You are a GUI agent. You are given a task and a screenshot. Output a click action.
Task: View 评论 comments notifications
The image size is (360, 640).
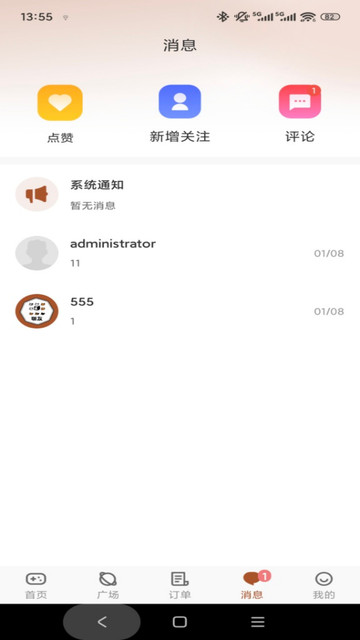pyautogui.click(x=300, y=114)
